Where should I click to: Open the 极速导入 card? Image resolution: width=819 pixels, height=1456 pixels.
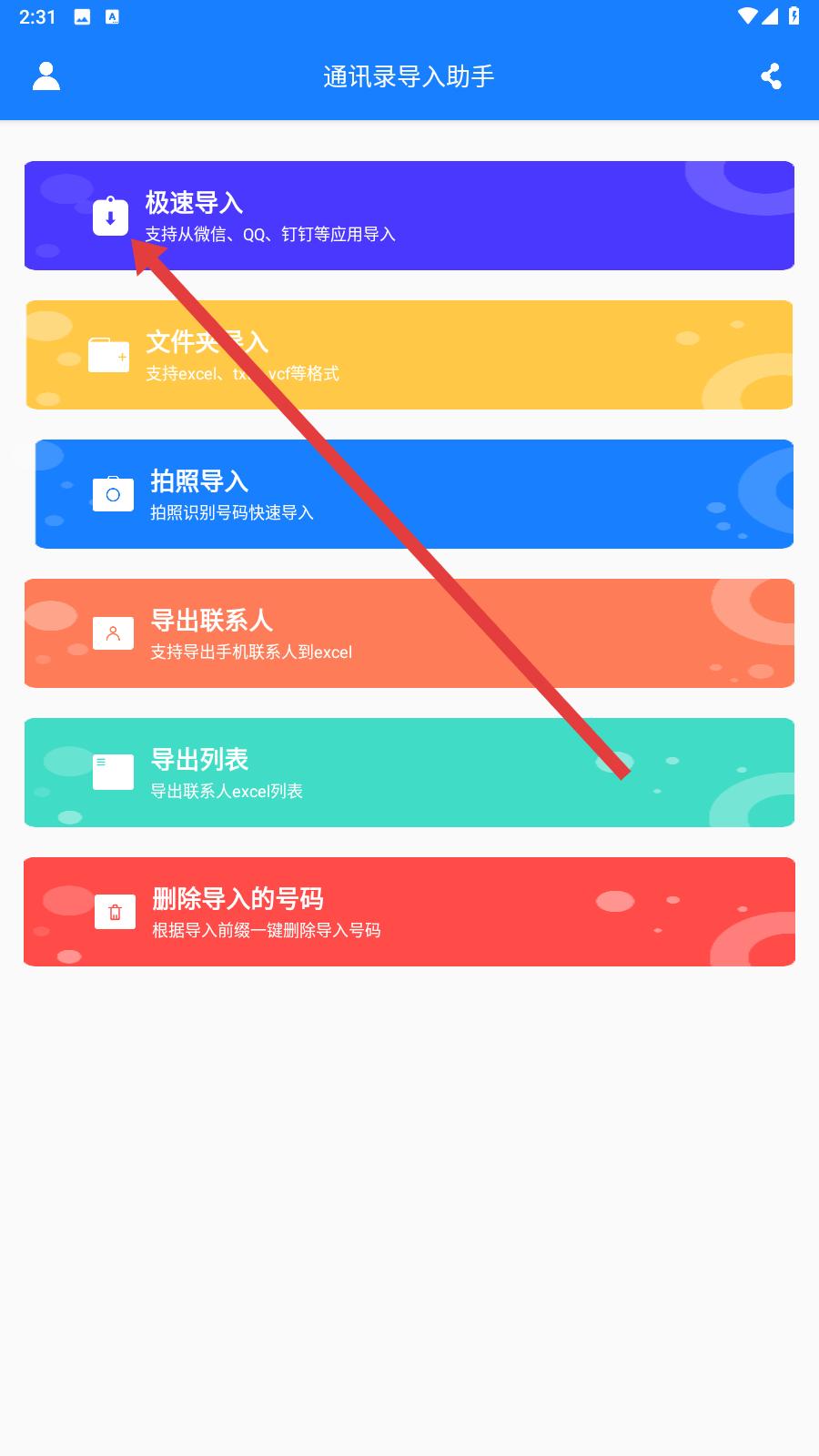click(409, 216)
